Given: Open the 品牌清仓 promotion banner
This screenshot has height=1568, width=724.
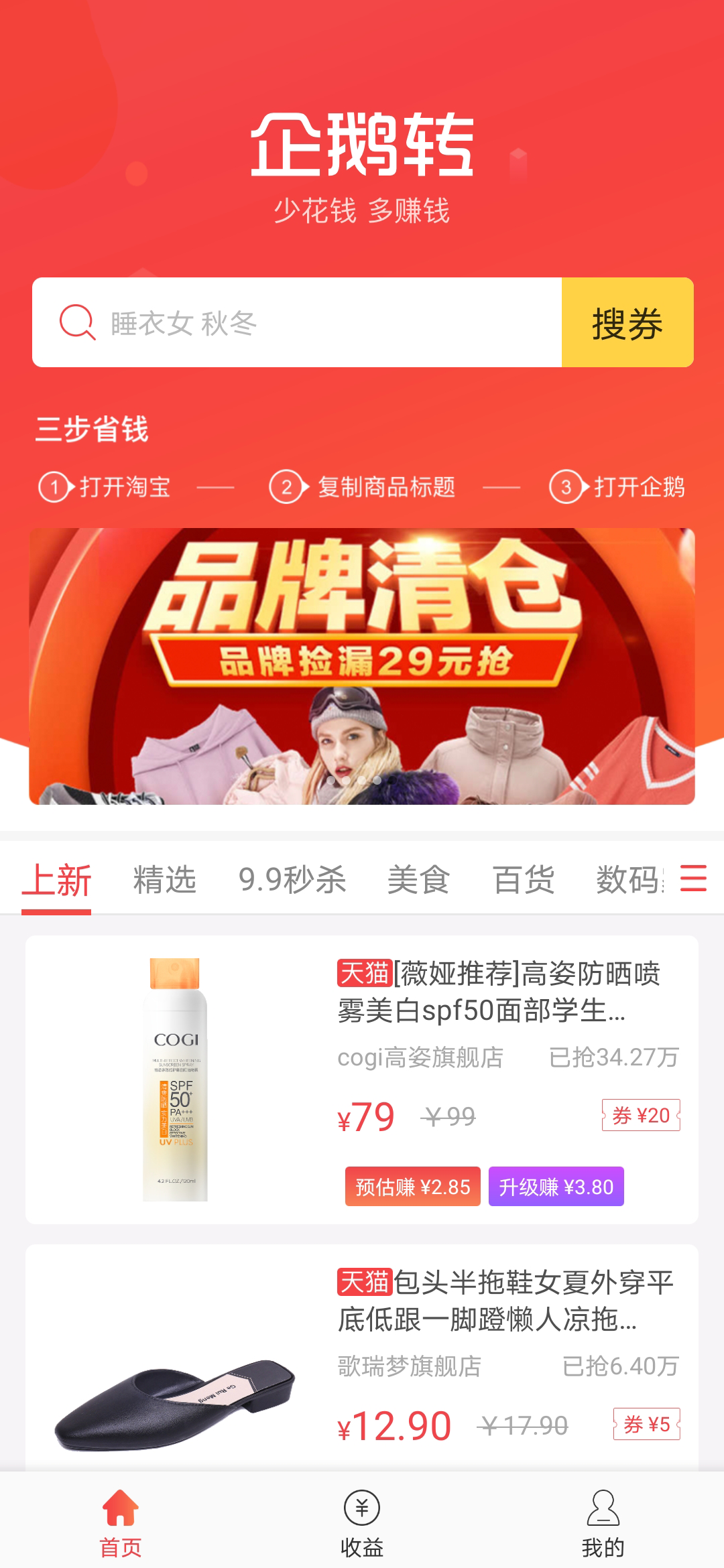Looking at the screenshot, I should [362, 666].
